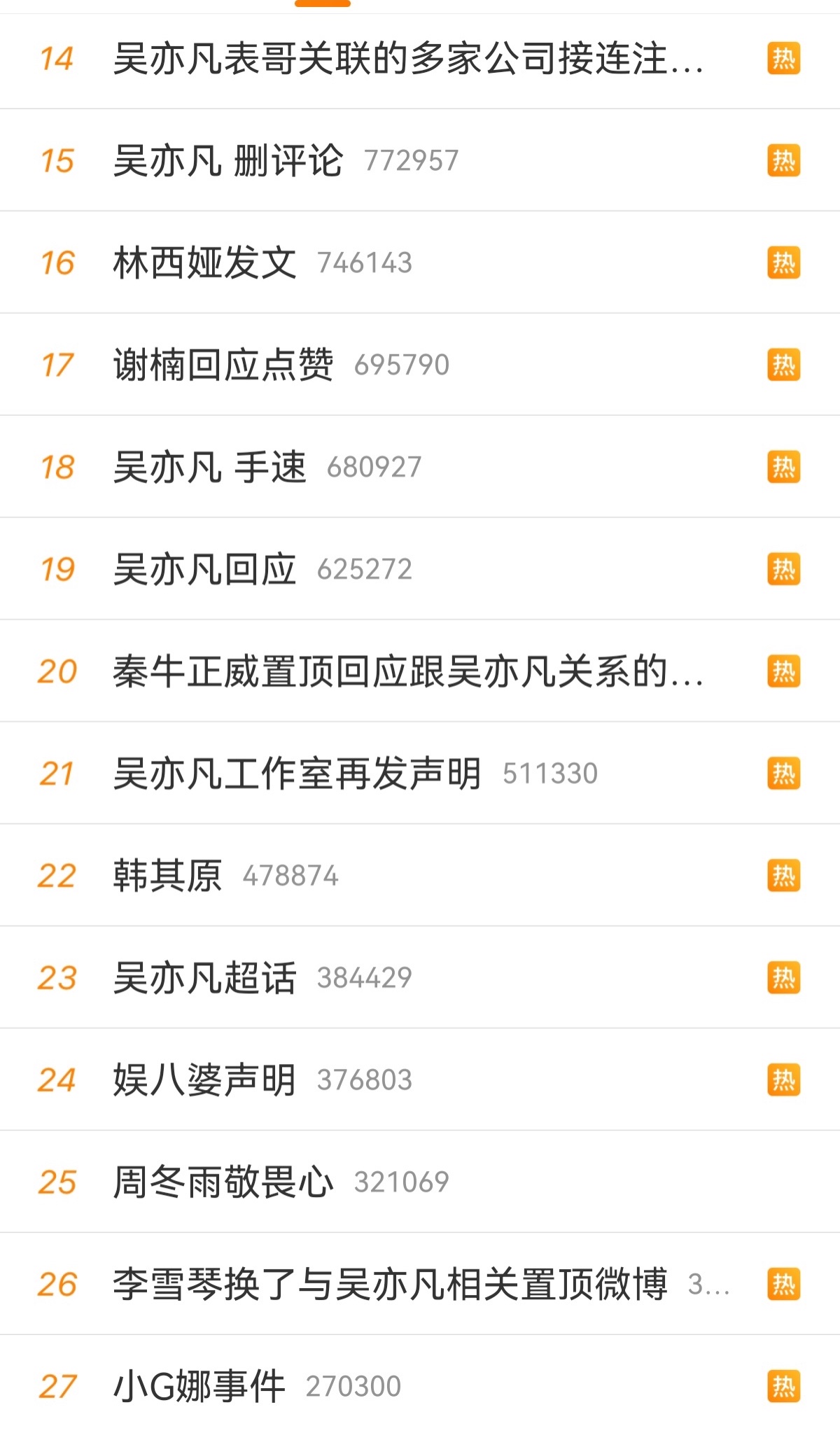Open the hot search 韩其原
840x1433 pixels.
click(x=167, y=876)
